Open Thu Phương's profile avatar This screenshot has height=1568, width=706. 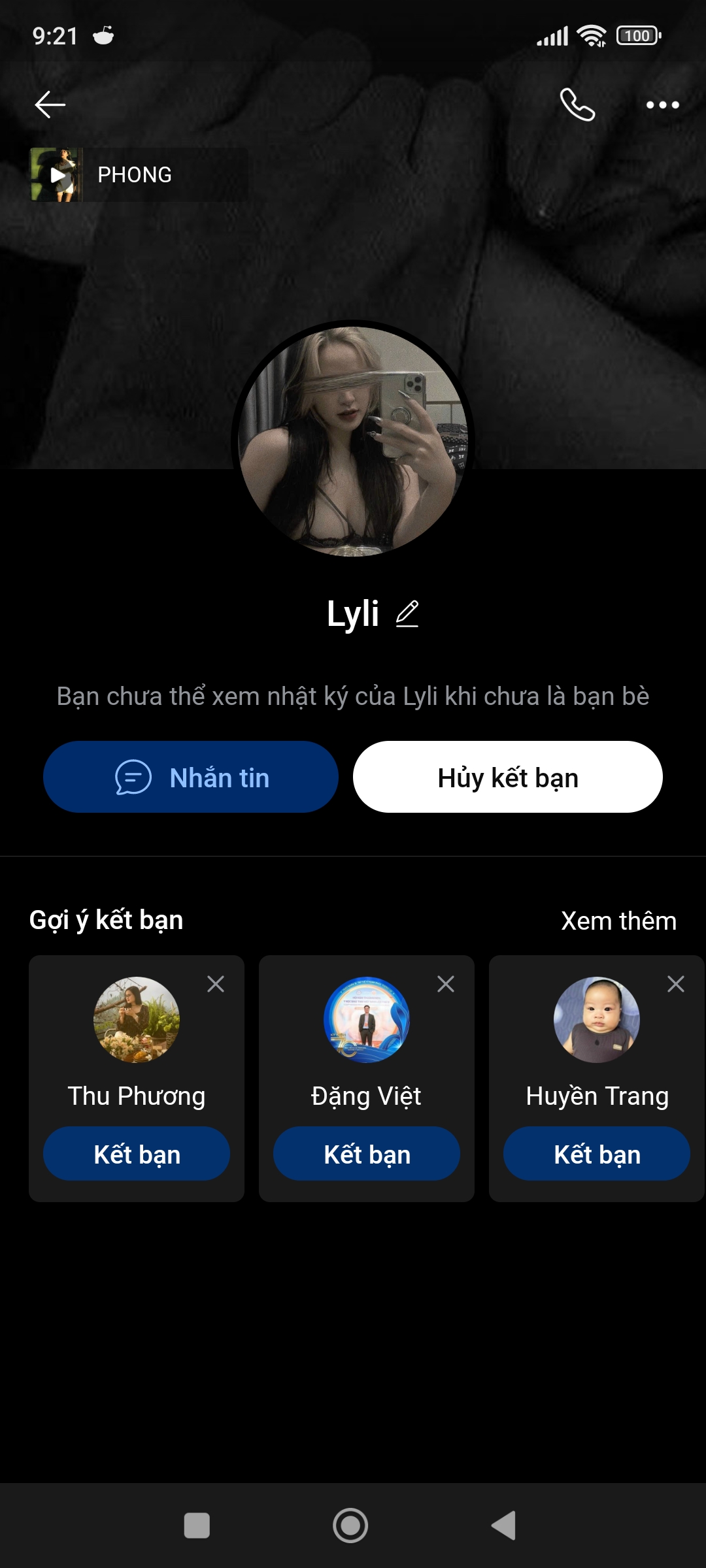(x=137, y=1020)
